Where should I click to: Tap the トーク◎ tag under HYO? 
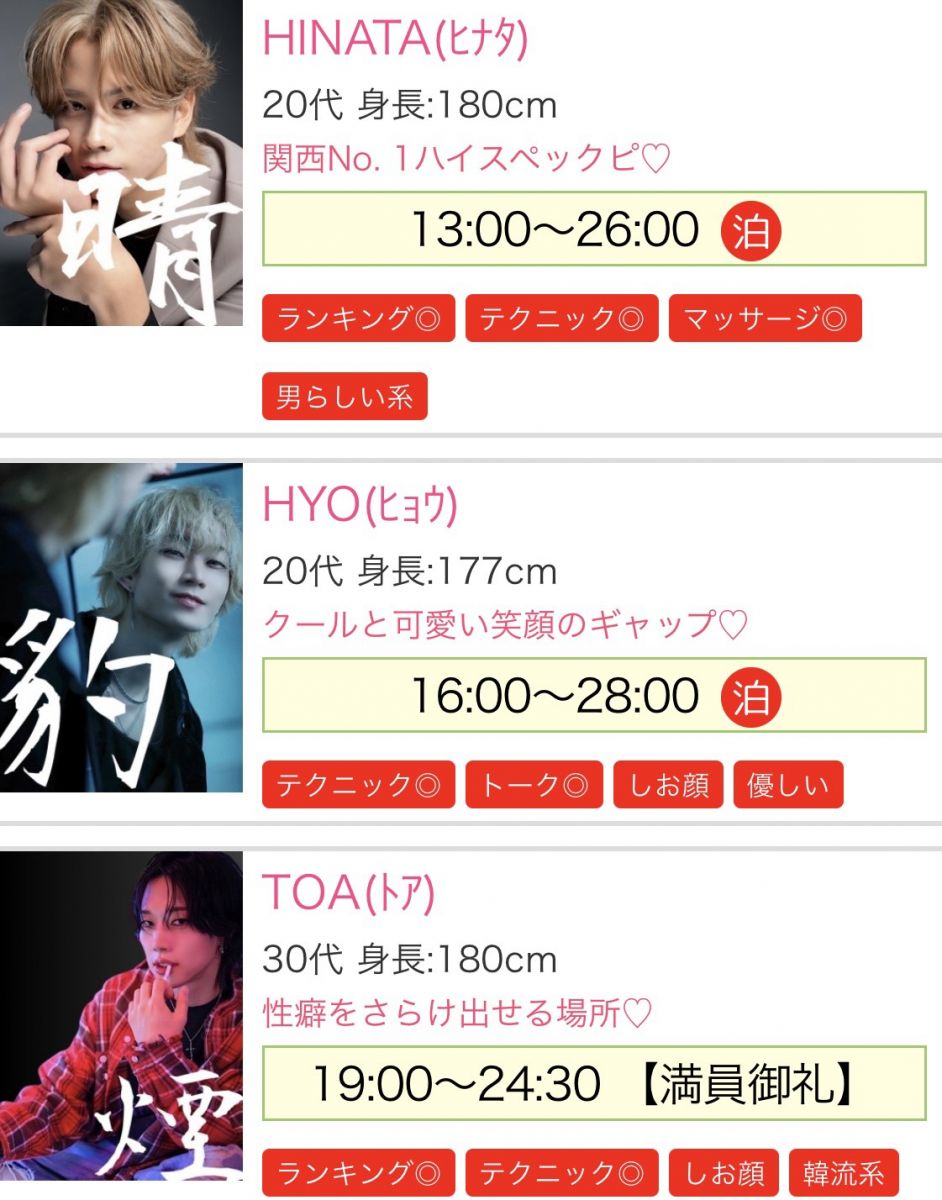(534, 785)
